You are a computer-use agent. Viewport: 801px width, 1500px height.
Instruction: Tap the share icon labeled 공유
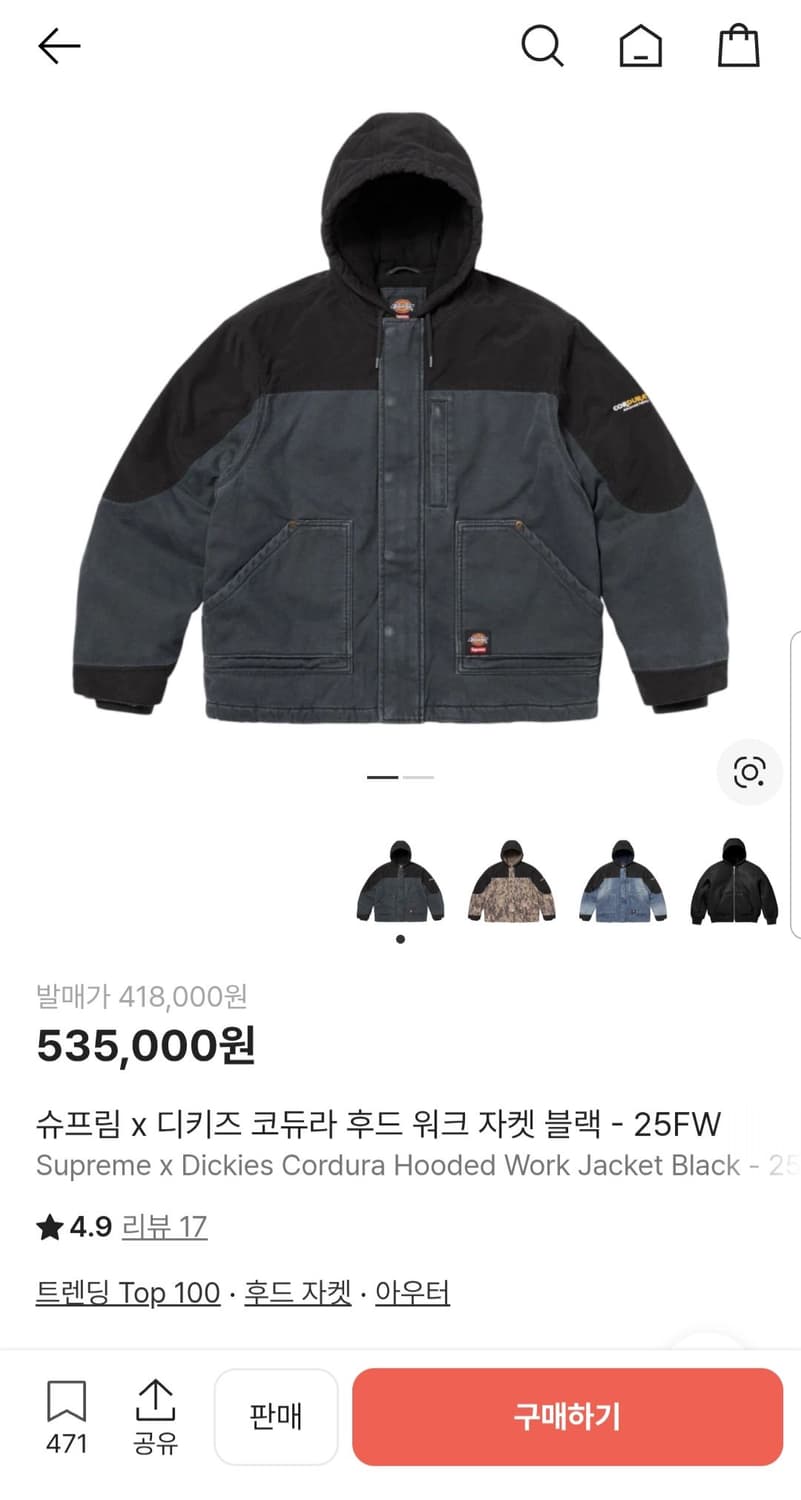(x=155, y=1417)
